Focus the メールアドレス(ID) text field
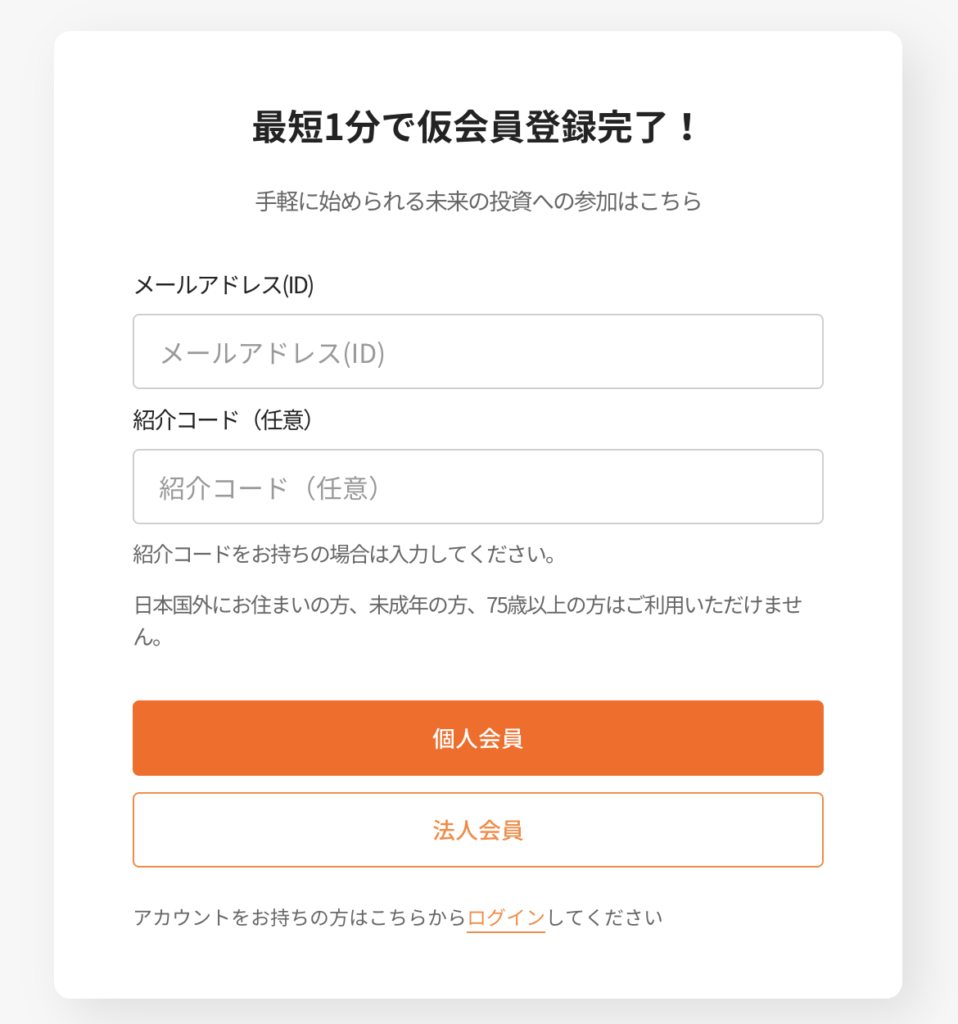Screen dimensions: 958x1024 pyautogui.click(x=477, y=352)
